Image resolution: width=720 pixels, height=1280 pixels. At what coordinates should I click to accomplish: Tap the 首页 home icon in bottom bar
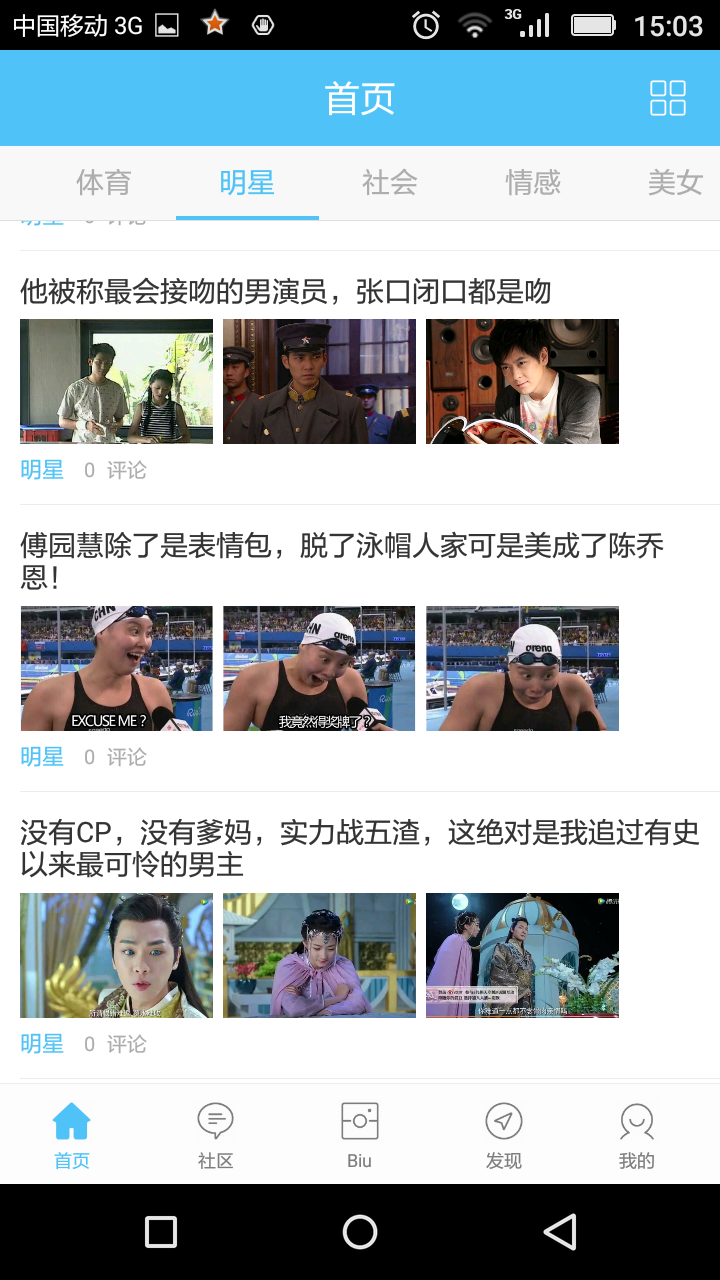point(71,1133)
